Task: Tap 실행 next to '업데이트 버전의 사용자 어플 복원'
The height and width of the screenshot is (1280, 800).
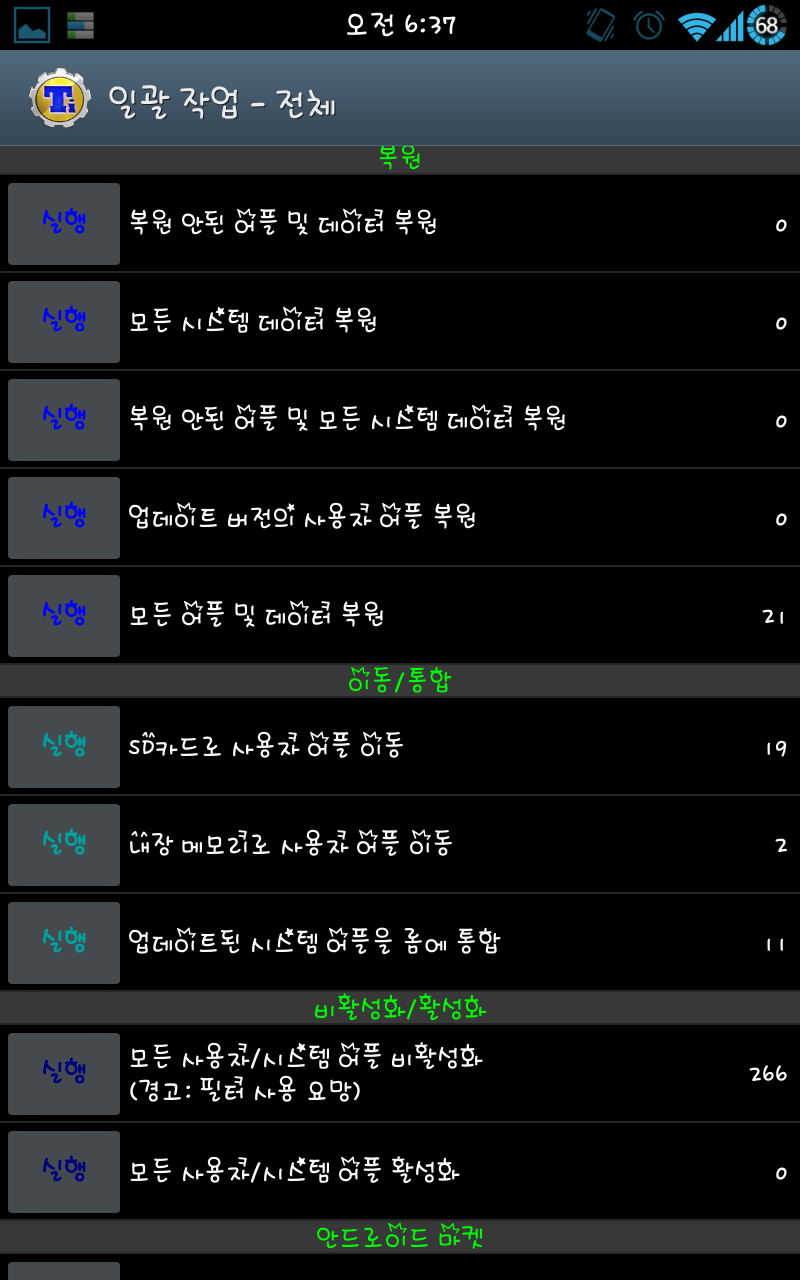Action: click(64, 518)
